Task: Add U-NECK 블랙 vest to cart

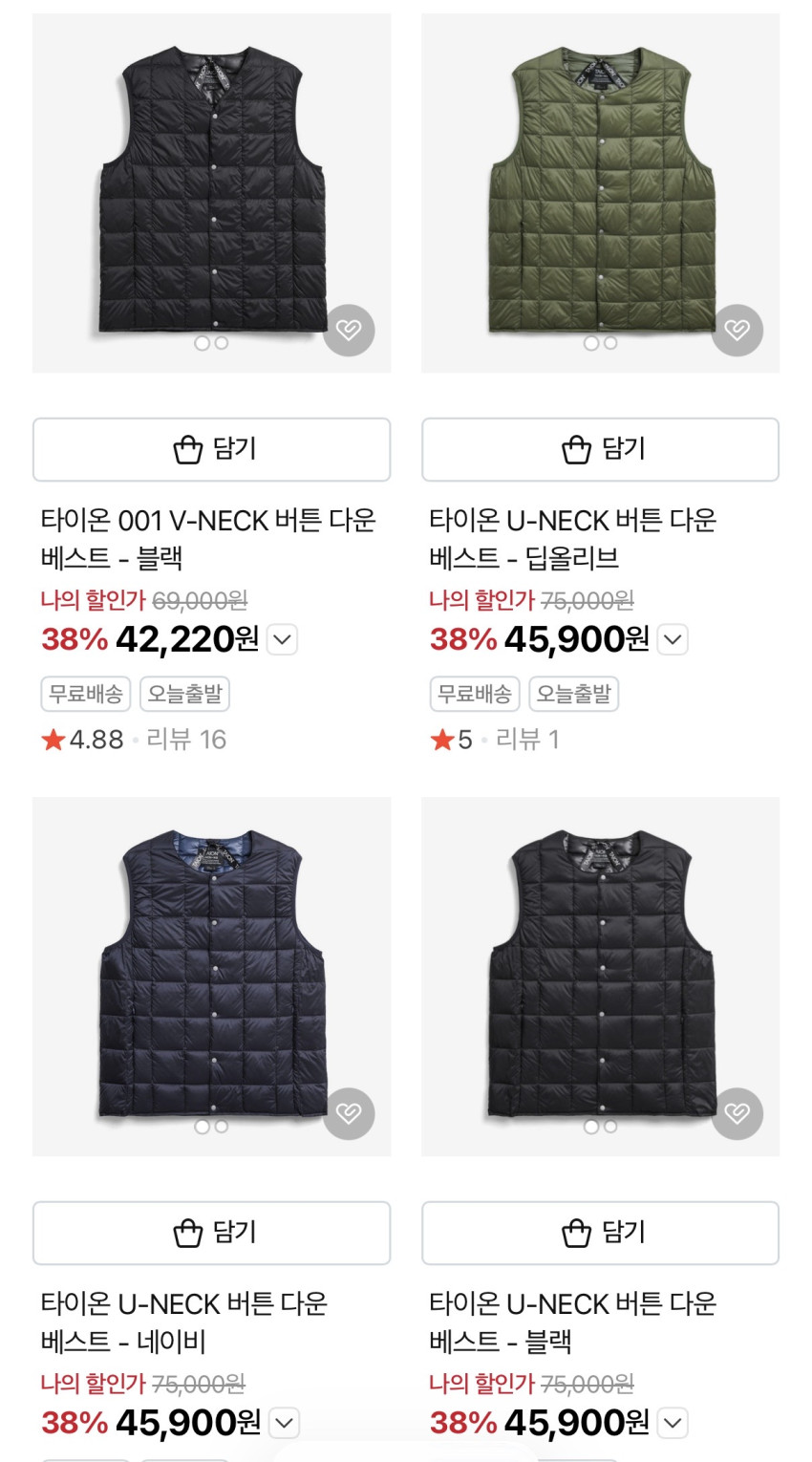Action: (x=600, y=1233)
